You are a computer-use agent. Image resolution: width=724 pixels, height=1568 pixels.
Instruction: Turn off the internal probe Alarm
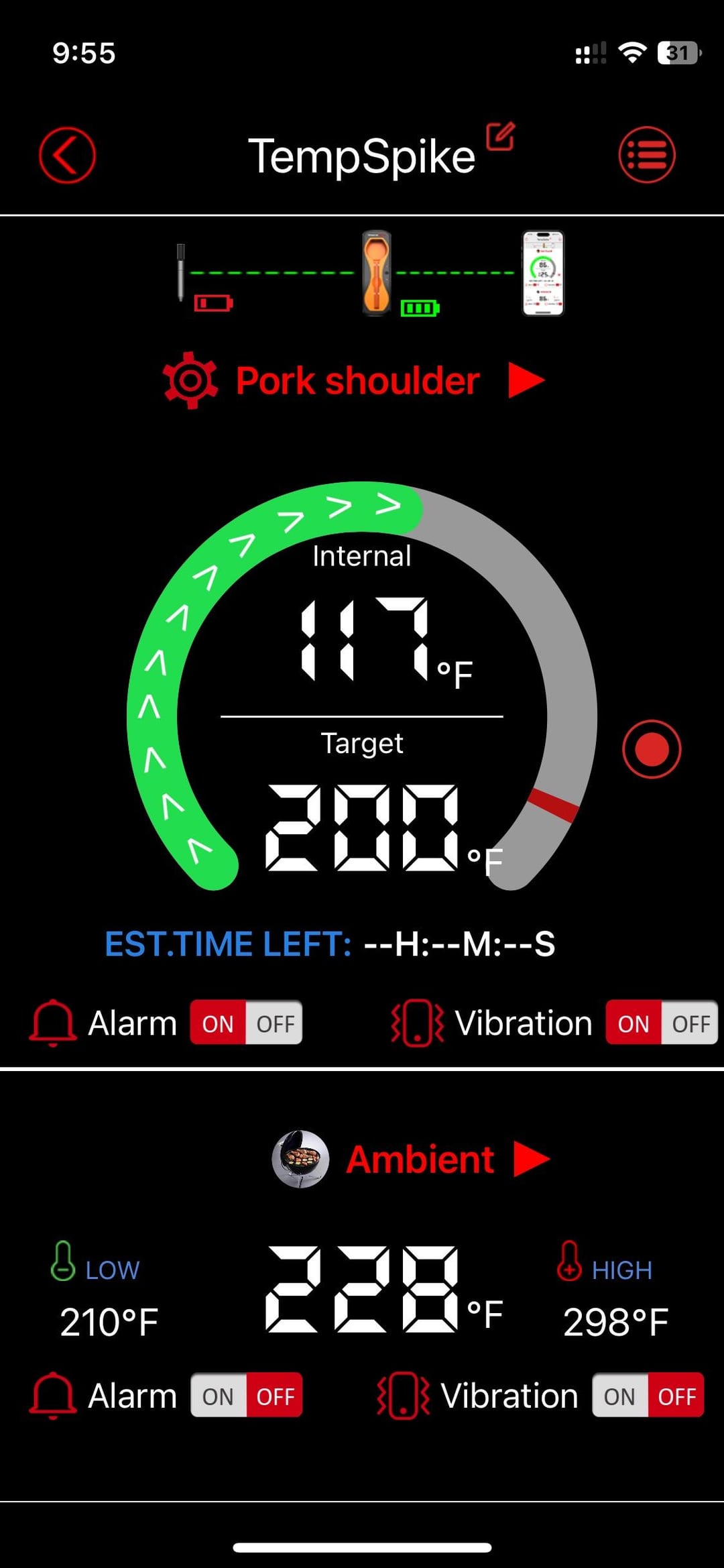pyautogui.click(x=274, y=1023)
